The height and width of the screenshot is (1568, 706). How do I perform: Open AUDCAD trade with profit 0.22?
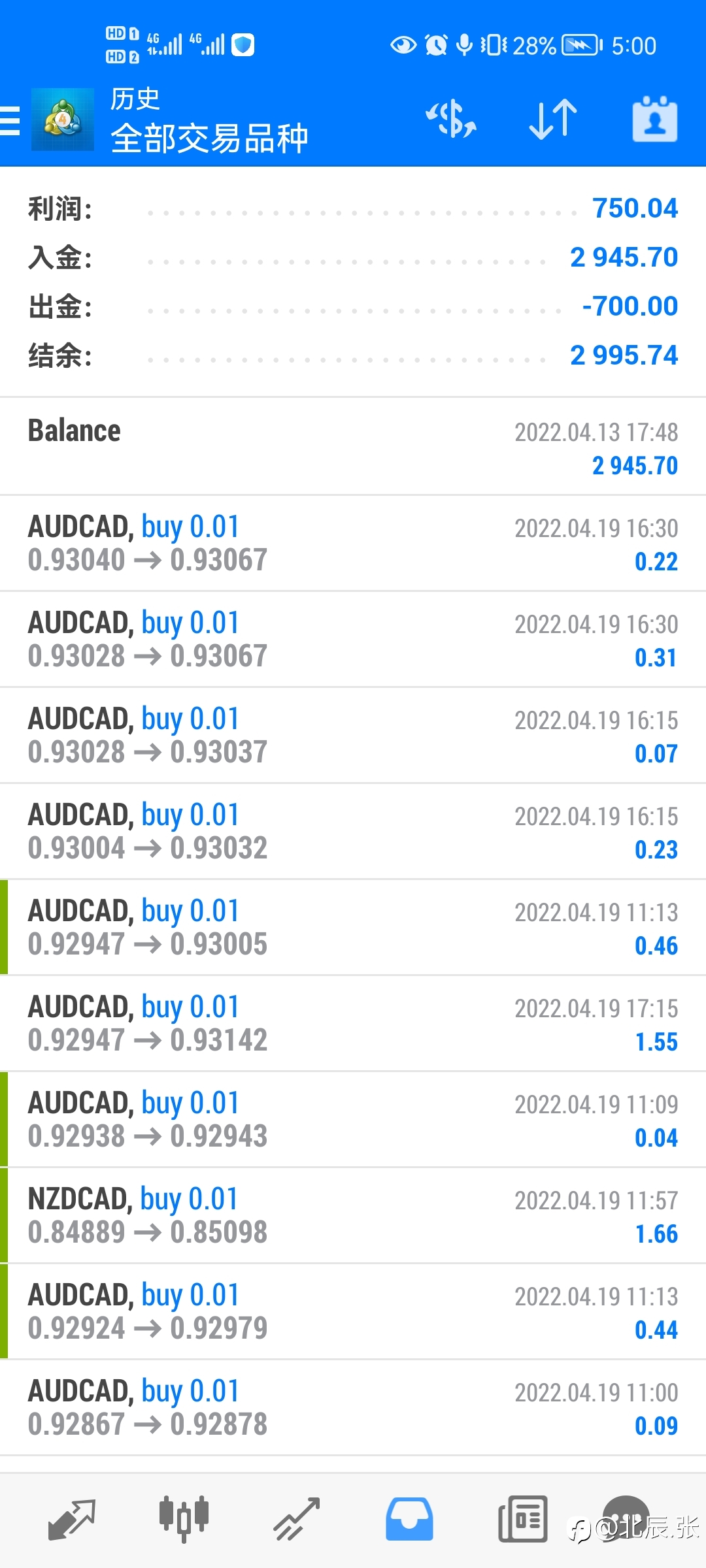point(353,544)
